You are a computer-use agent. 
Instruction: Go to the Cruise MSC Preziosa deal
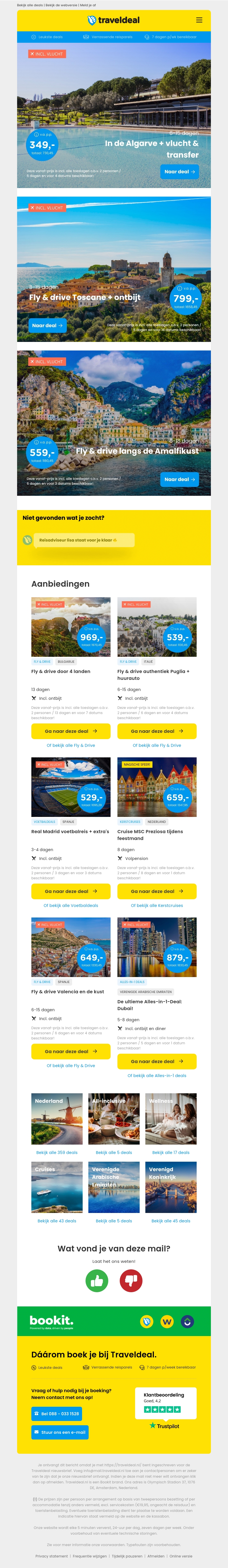click(x=157, y=891)
